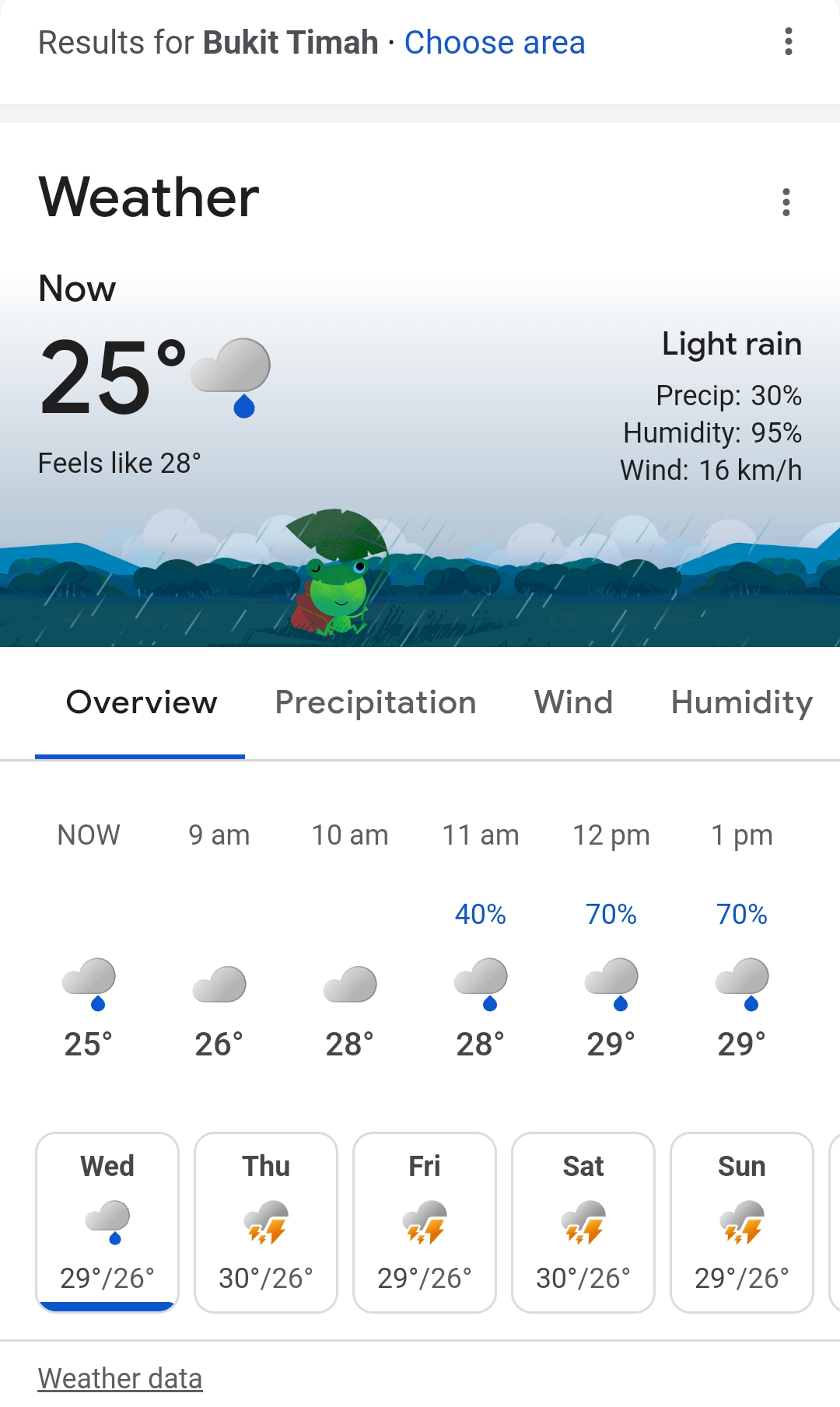Select the Overview tab
The width and height of the screenshot is (840, 1407).
(x=141, y=703)
